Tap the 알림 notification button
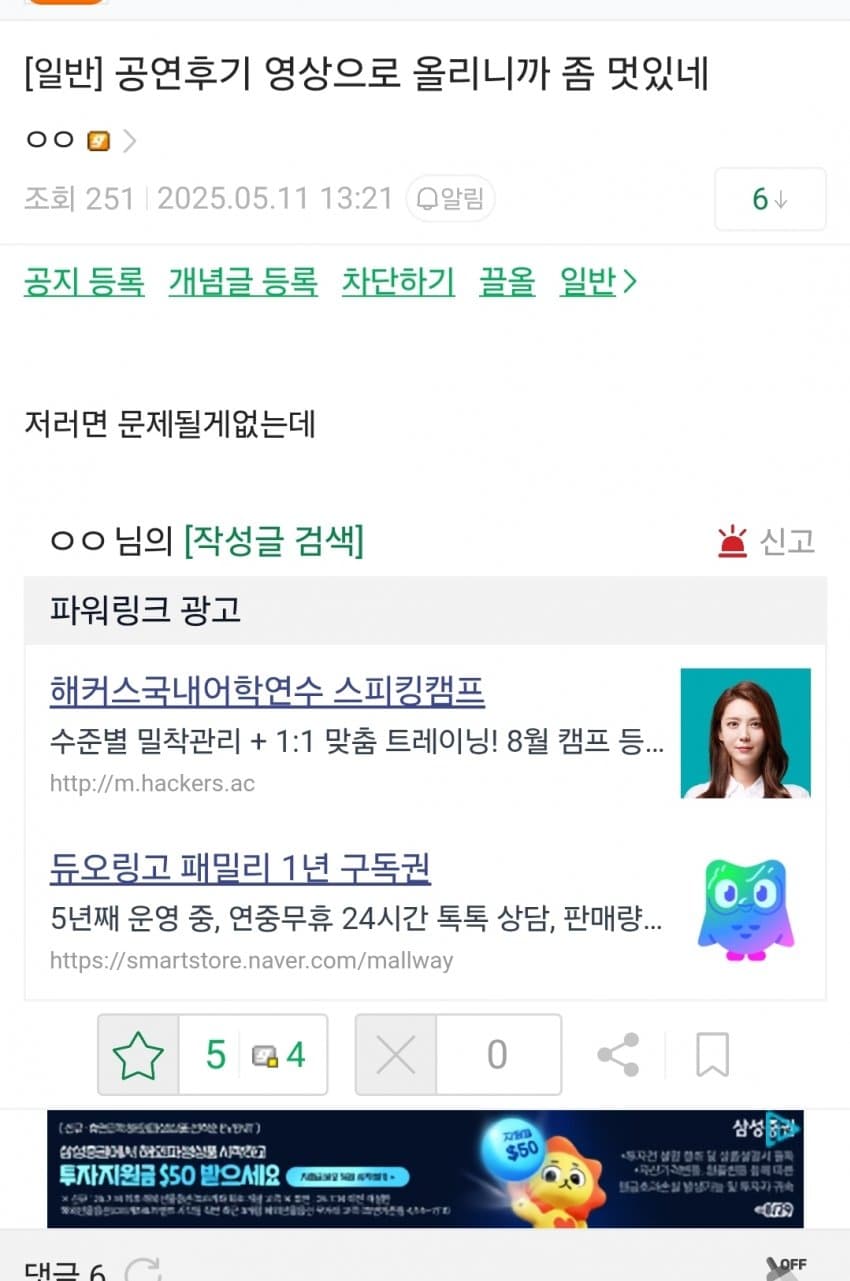Viewport: 850px width, 1281px height. pos(450,199)
